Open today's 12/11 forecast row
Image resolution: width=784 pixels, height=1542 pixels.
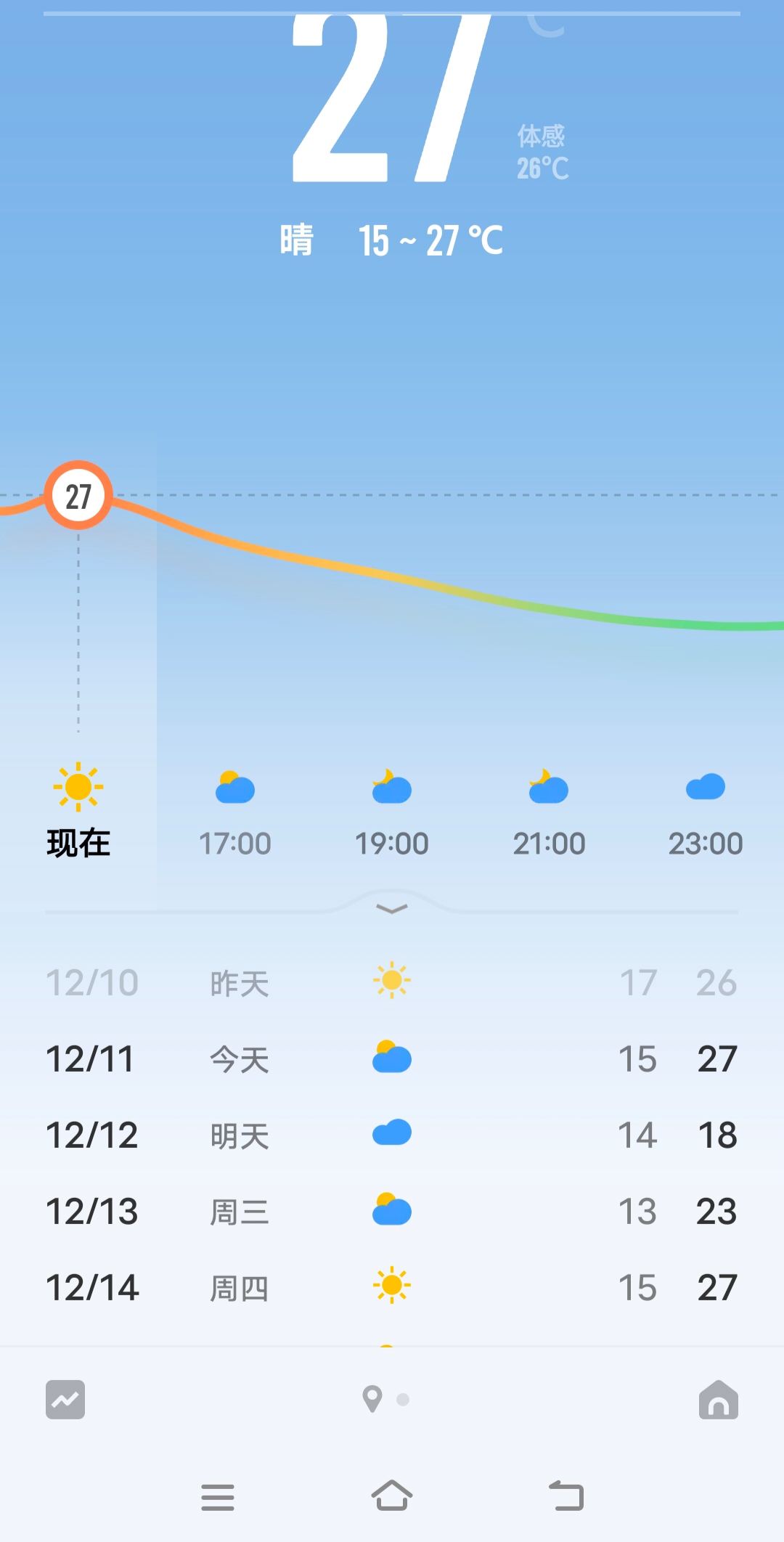point(392,1058)
